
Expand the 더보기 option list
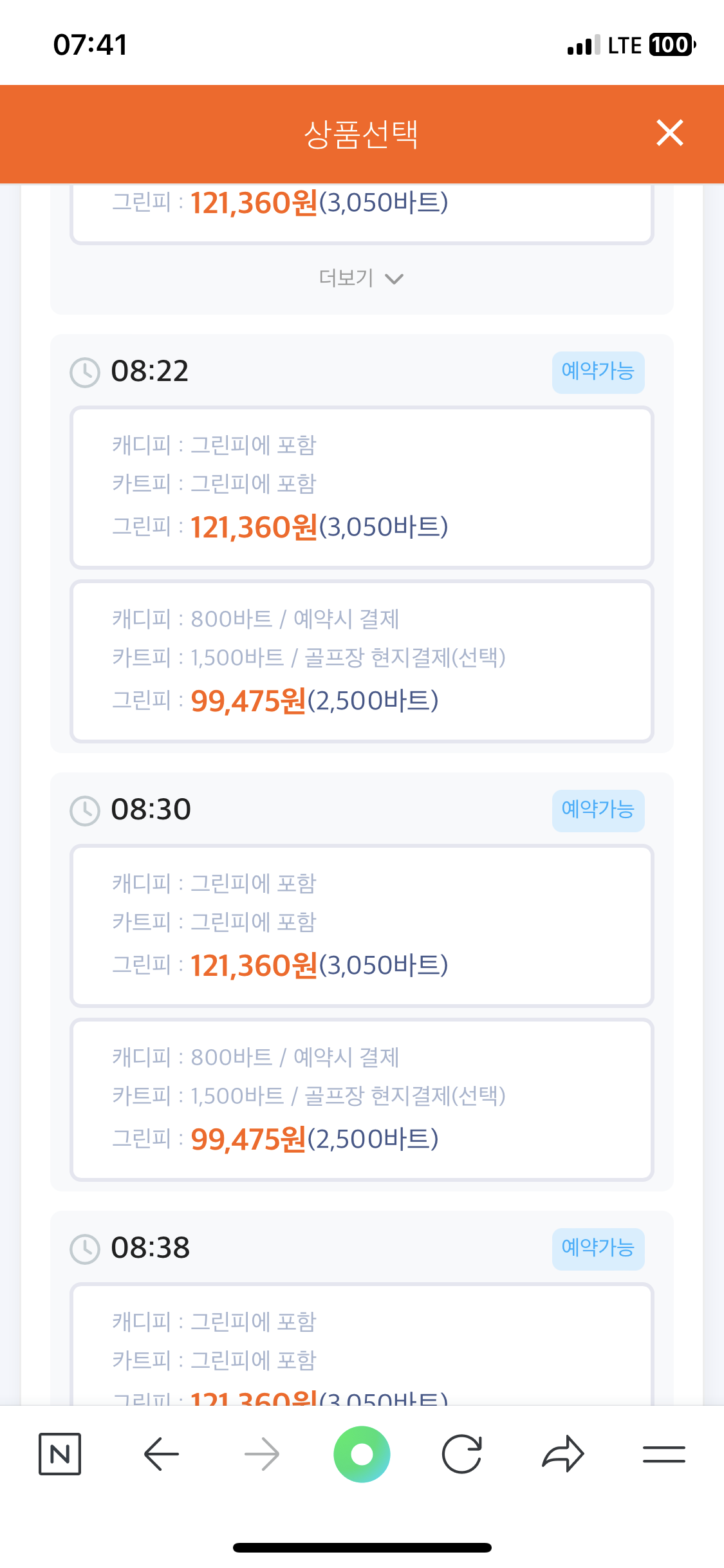coord(362,278)
